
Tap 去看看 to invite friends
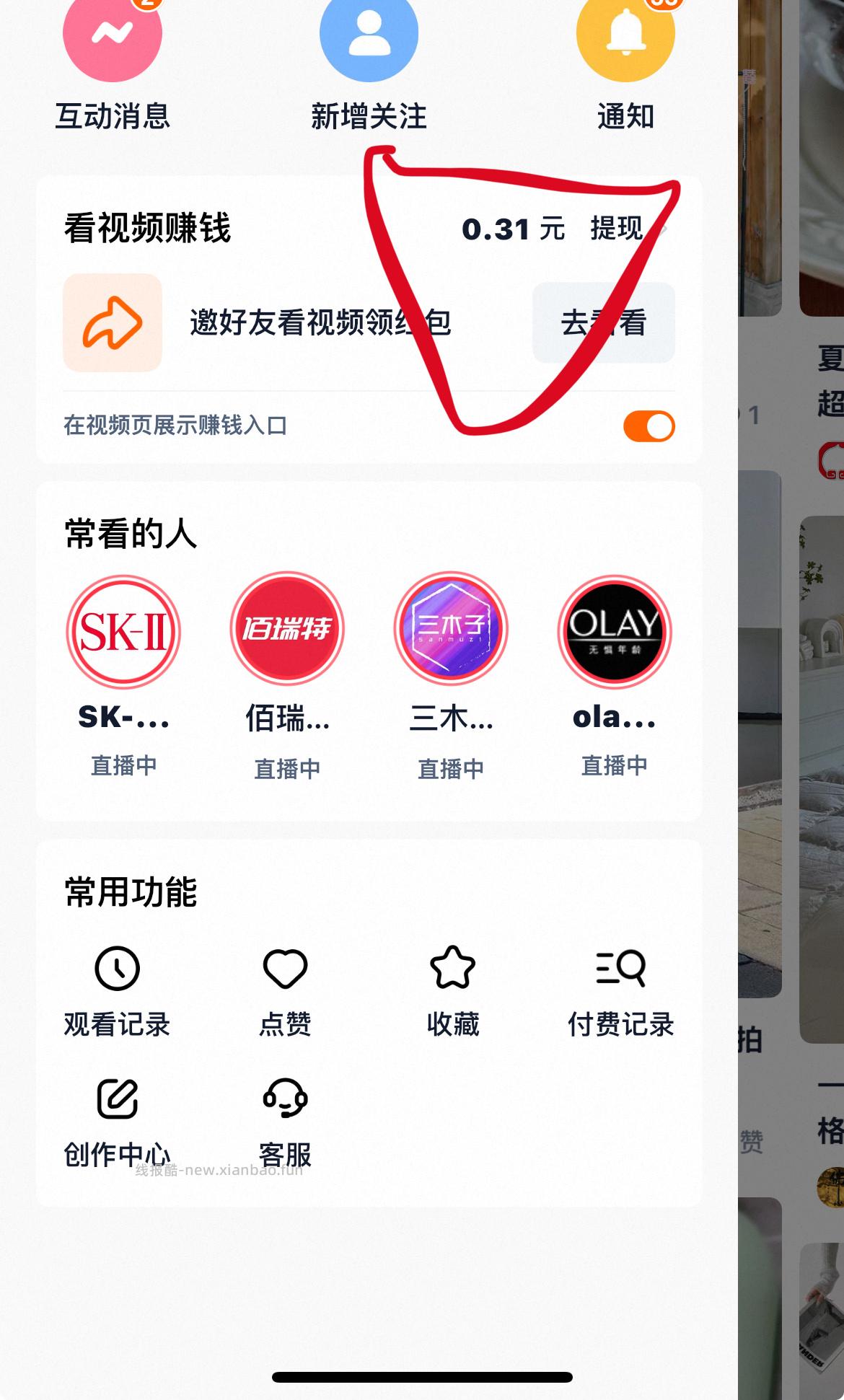605,322
